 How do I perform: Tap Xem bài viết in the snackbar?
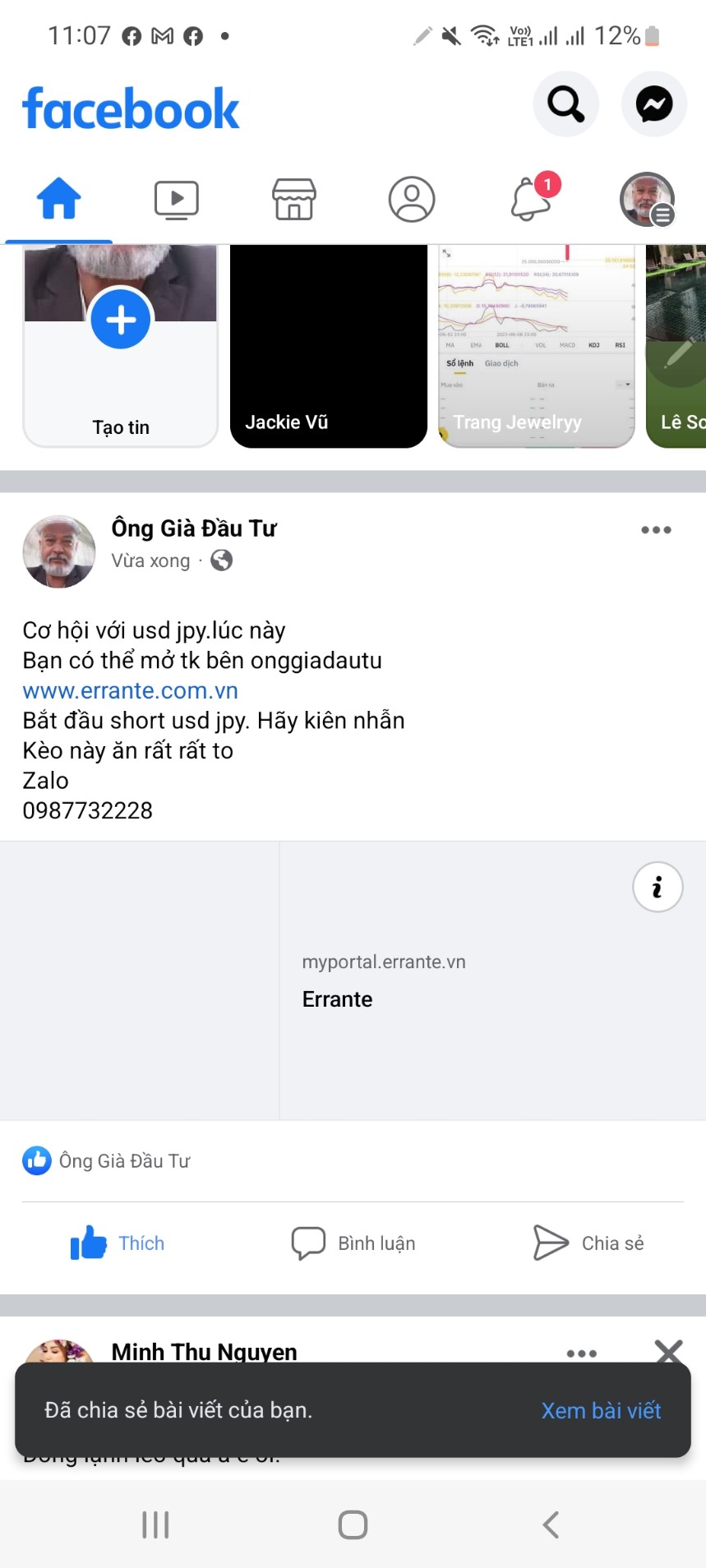[x=601, y=1411]
